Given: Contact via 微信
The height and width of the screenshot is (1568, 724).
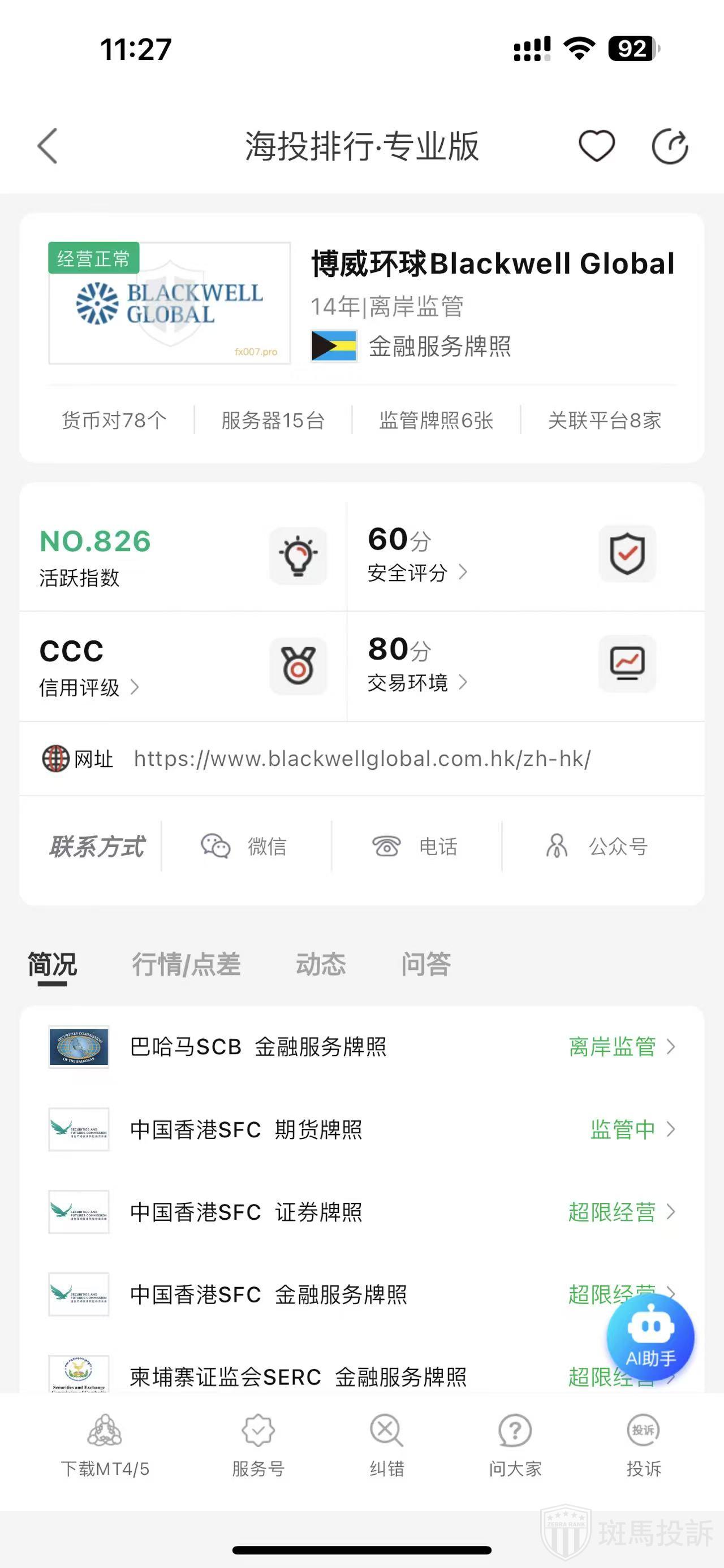Looking at the screenshot, I should click(245, 846).
